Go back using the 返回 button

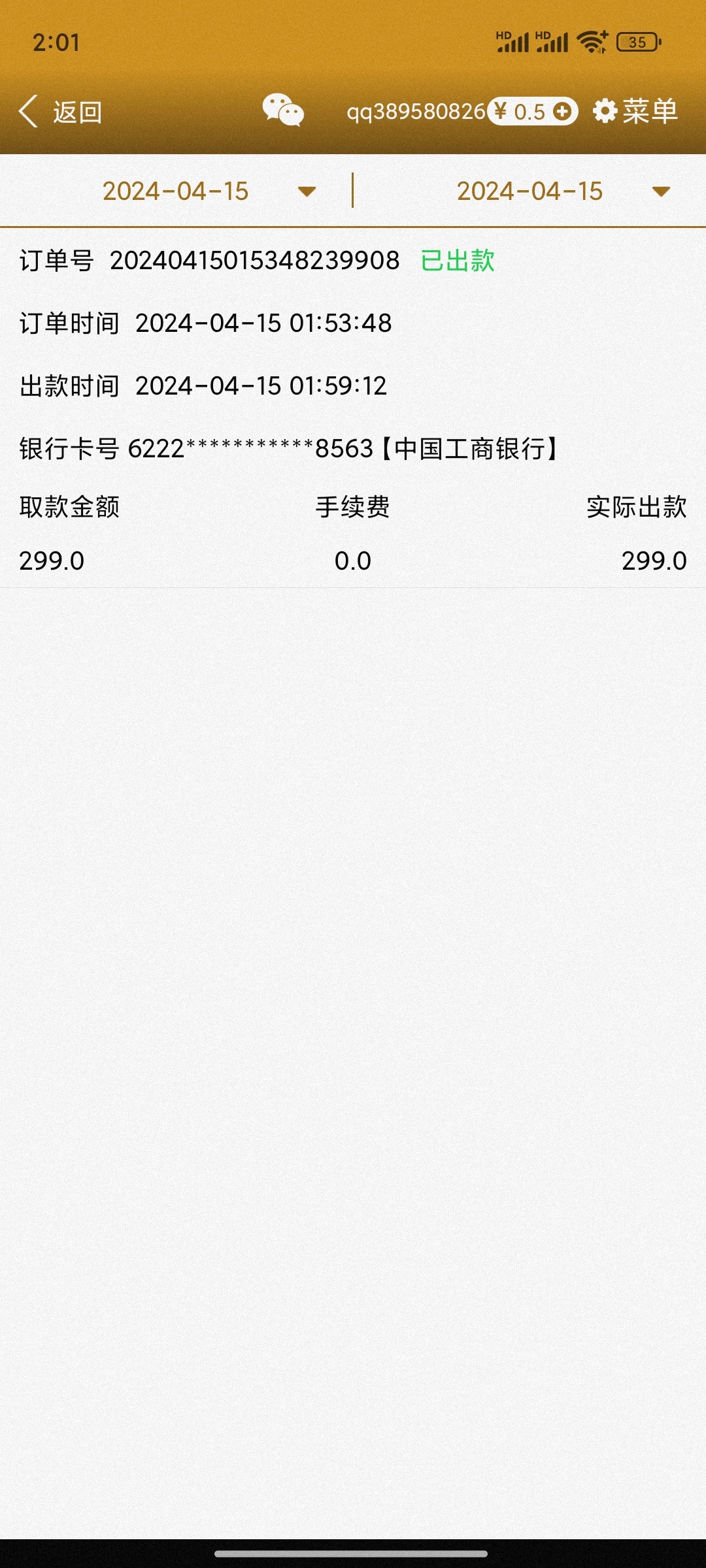(x=60, y=112)
